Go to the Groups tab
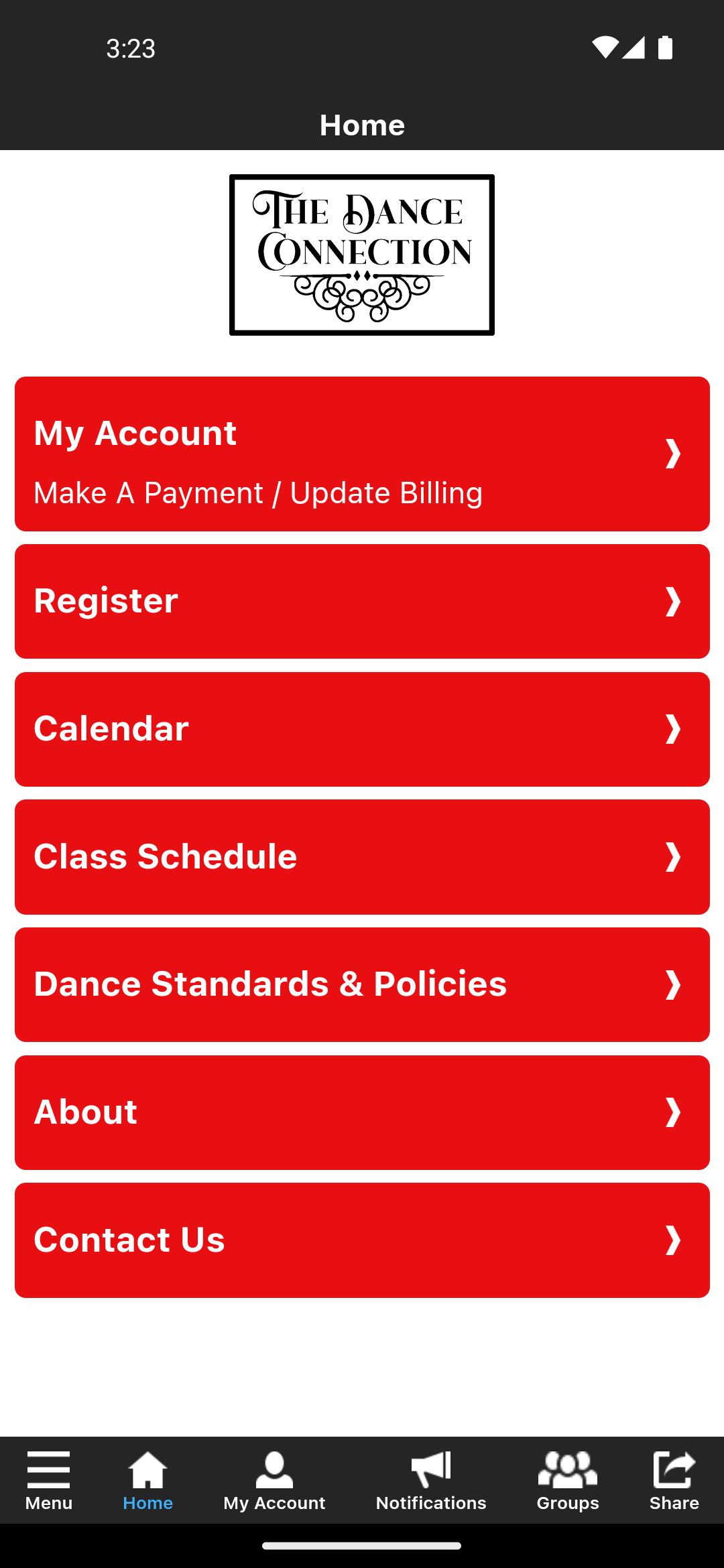 pyautogui.click(x=567, y=1481)
